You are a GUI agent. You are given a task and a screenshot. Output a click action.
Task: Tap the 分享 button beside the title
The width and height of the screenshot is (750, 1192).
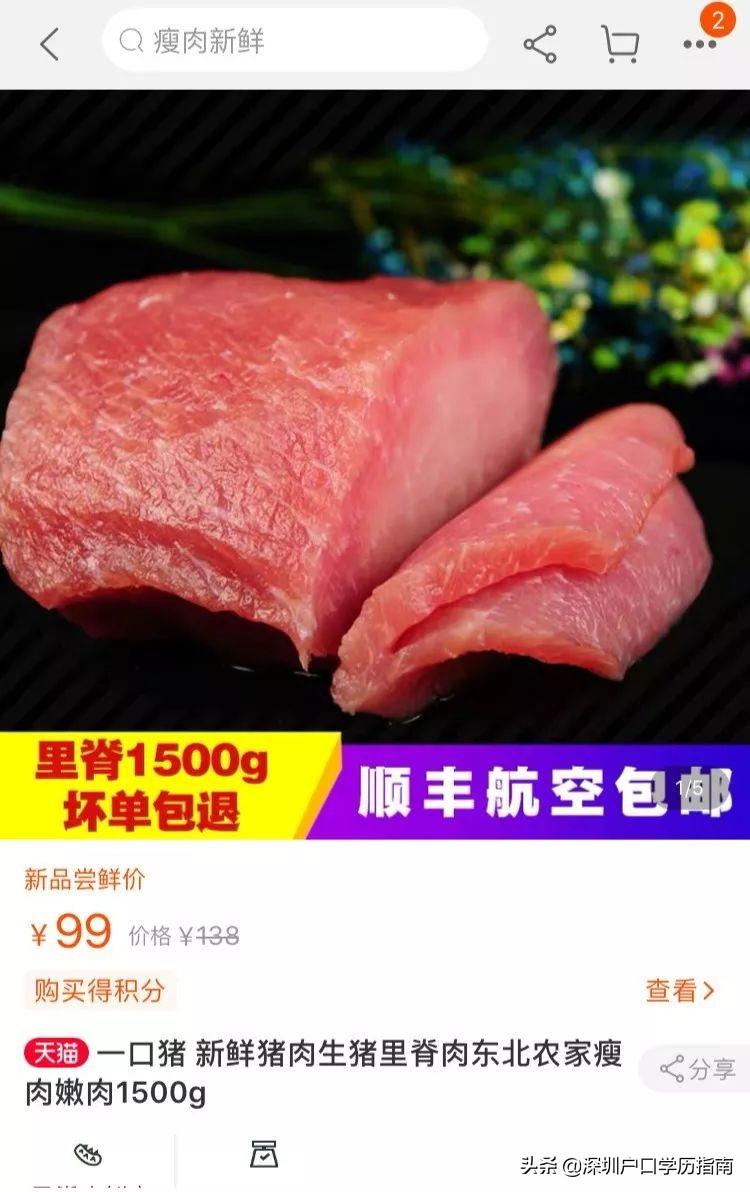pos(698,1068)
